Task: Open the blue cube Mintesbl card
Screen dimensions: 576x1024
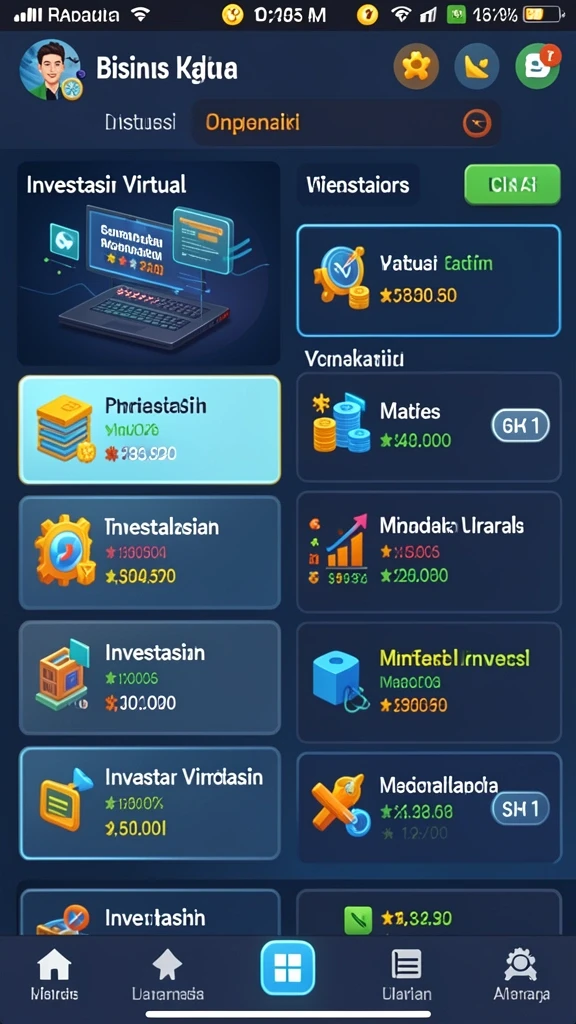Action: [x=428, y=682]
